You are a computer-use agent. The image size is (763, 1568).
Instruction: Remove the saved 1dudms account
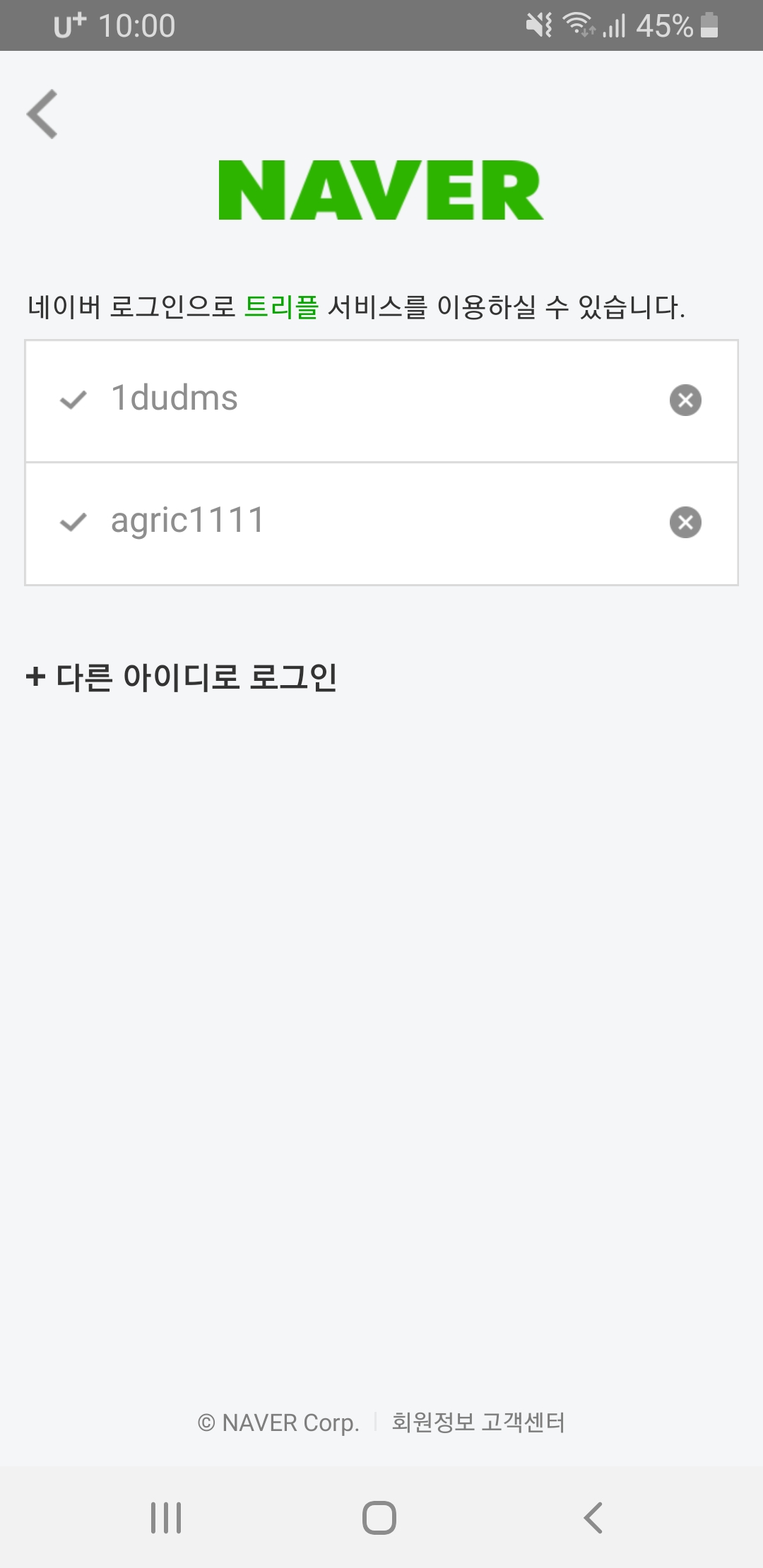click(685, 400)
